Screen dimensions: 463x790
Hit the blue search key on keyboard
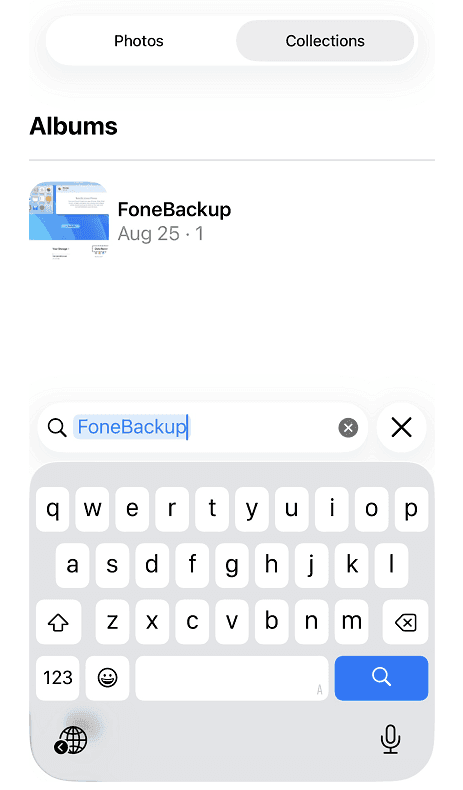click(x=381, y=678)
